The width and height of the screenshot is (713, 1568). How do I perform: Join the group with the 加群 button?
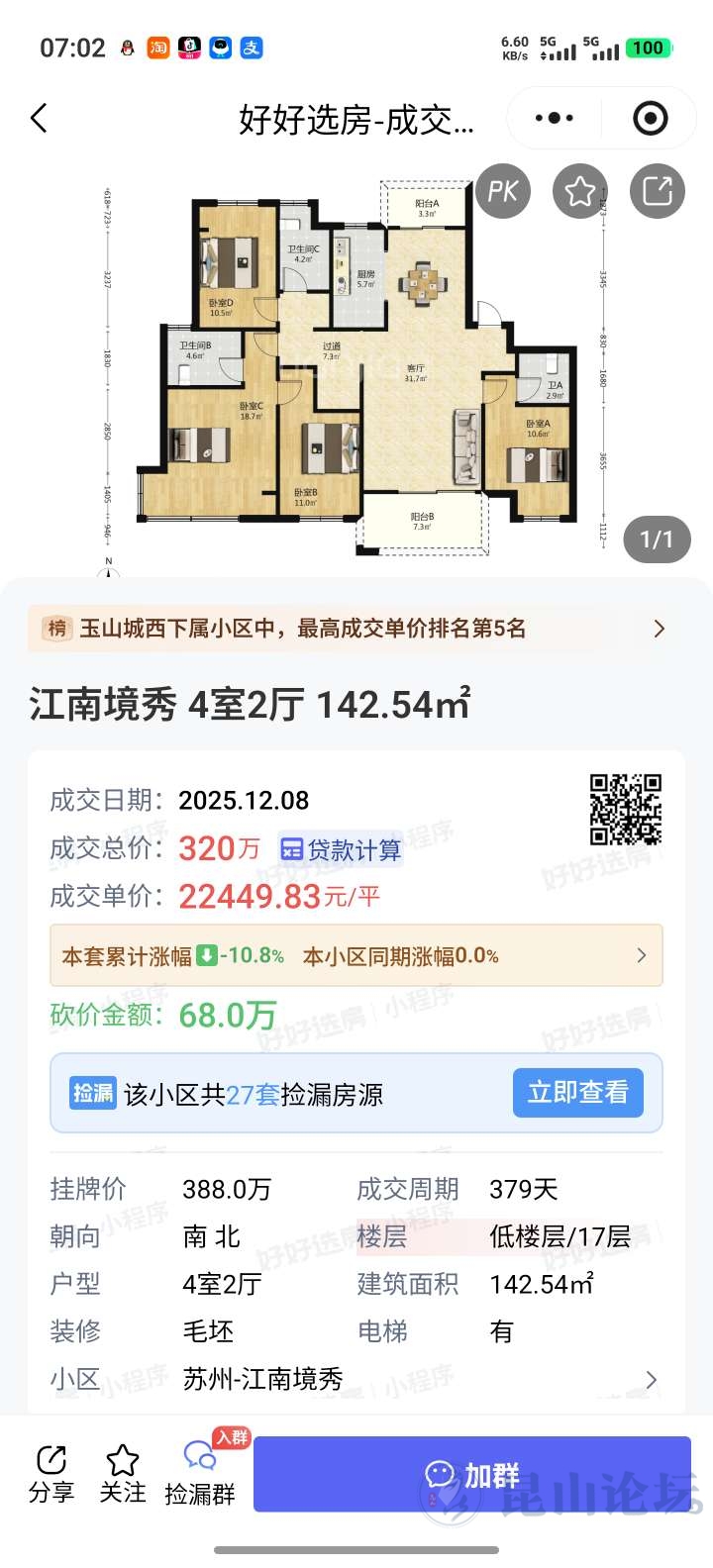coord(472,1474)
